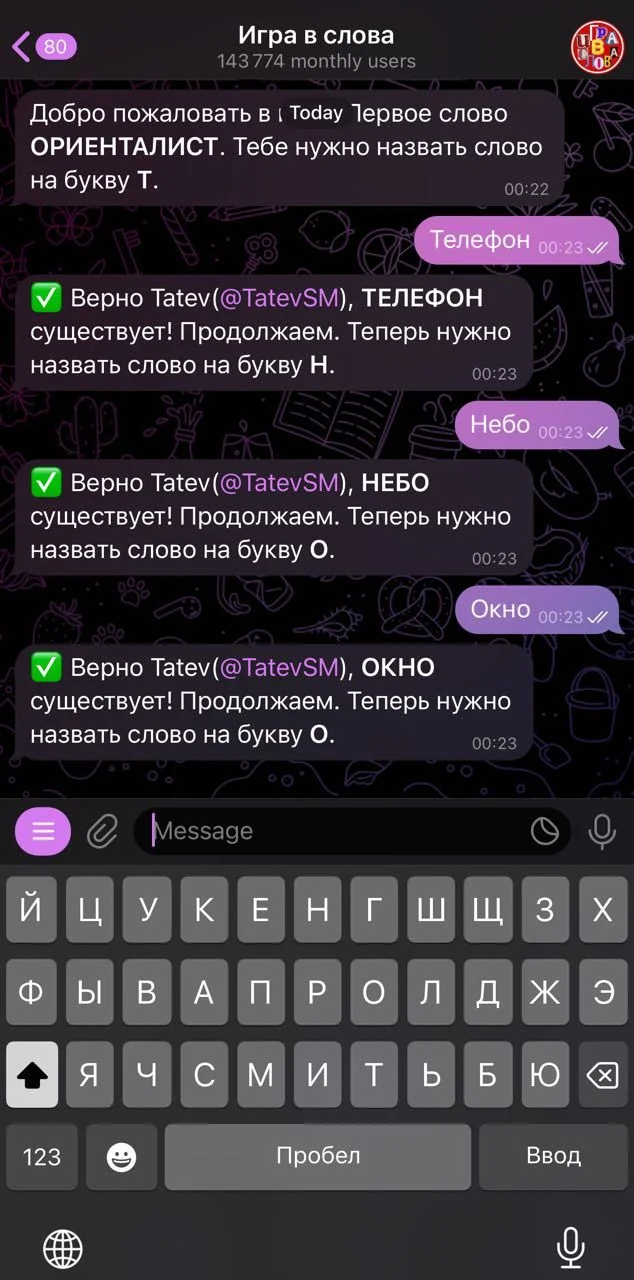Toggle the shift key
The height and width of the screenshot is (1280, 634).
coord(32,1075)
